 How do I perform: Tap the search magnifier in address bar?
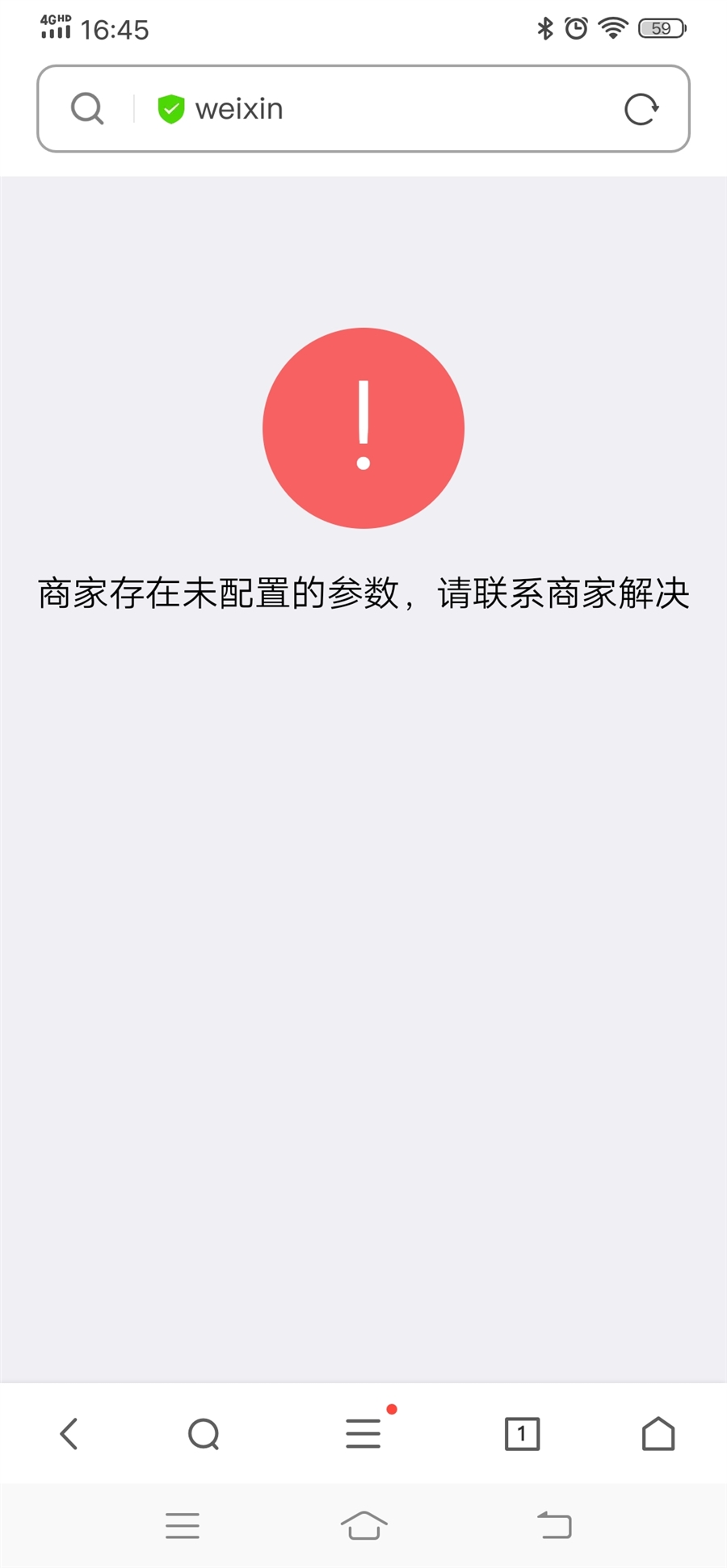[x=87, y=109]
